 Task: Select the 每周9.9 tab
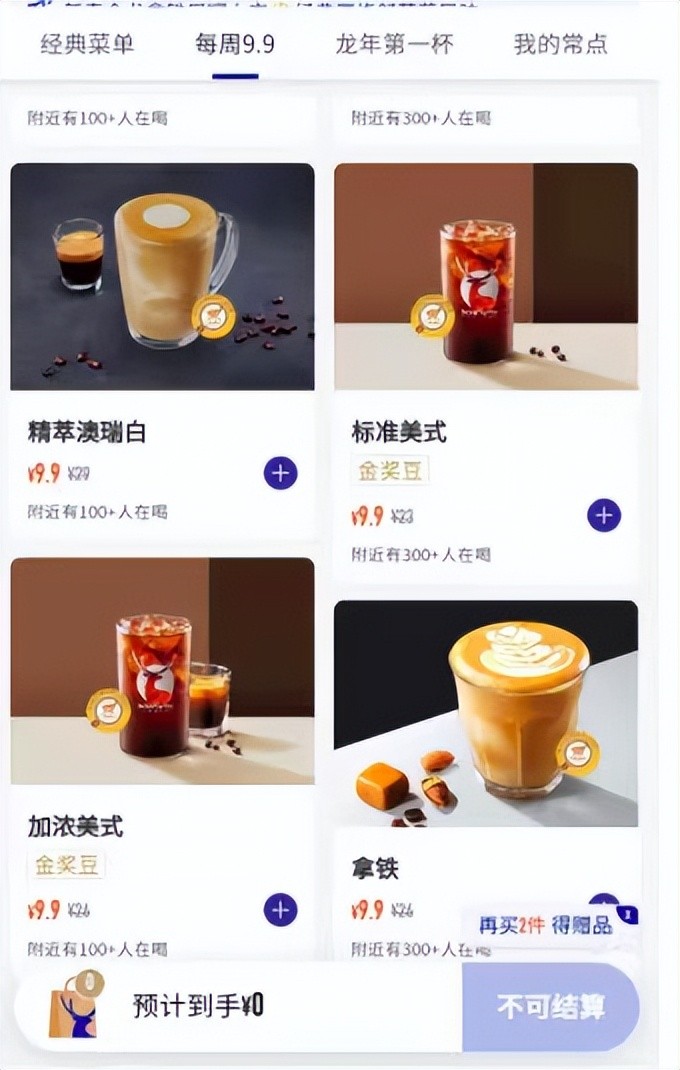point(235,44)
